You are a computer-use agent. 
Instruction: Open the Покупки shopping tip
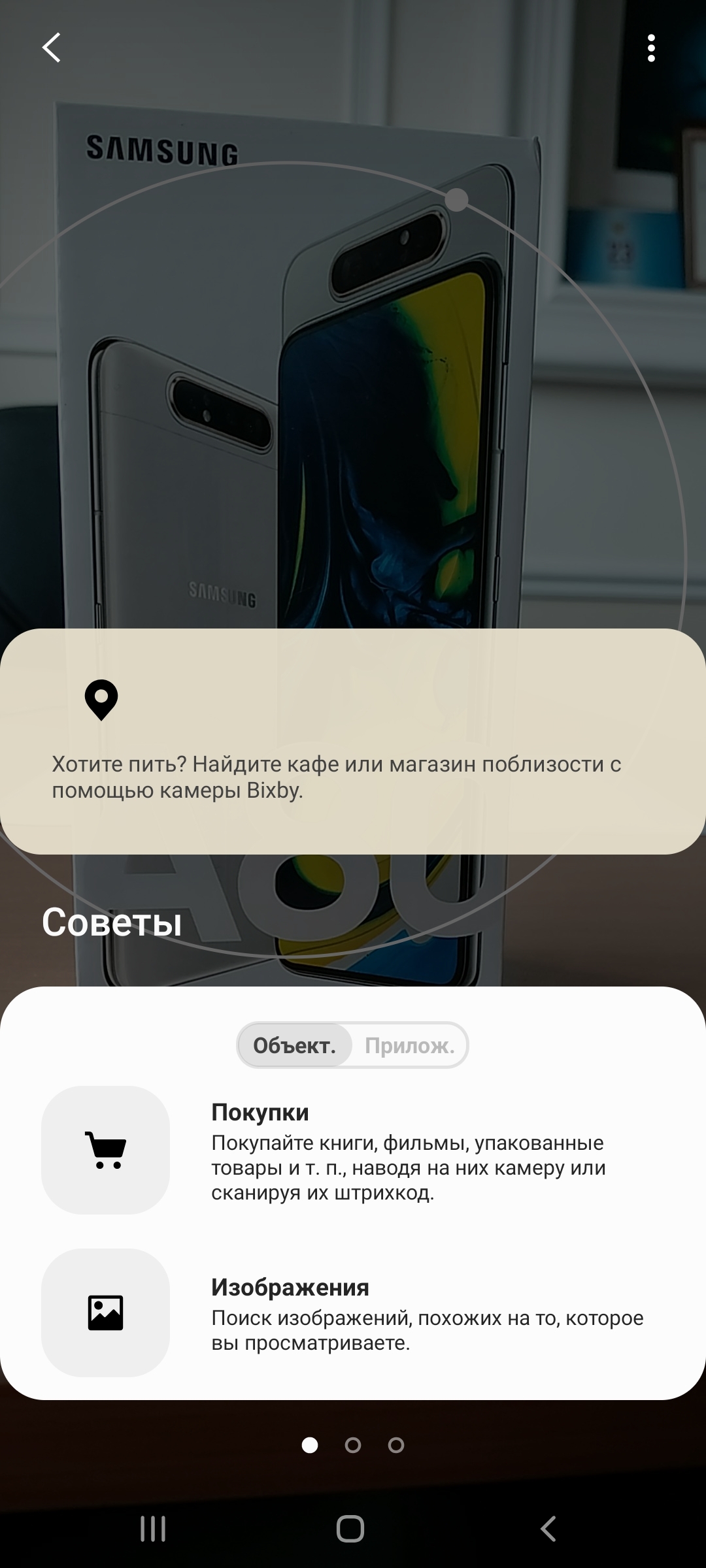point(353,1150)
